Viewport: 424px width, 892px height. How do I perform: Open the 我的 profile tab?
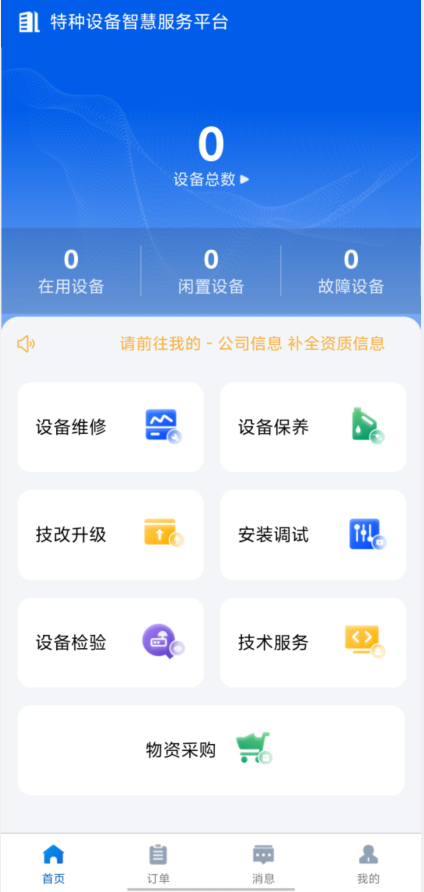click(368, 864)
